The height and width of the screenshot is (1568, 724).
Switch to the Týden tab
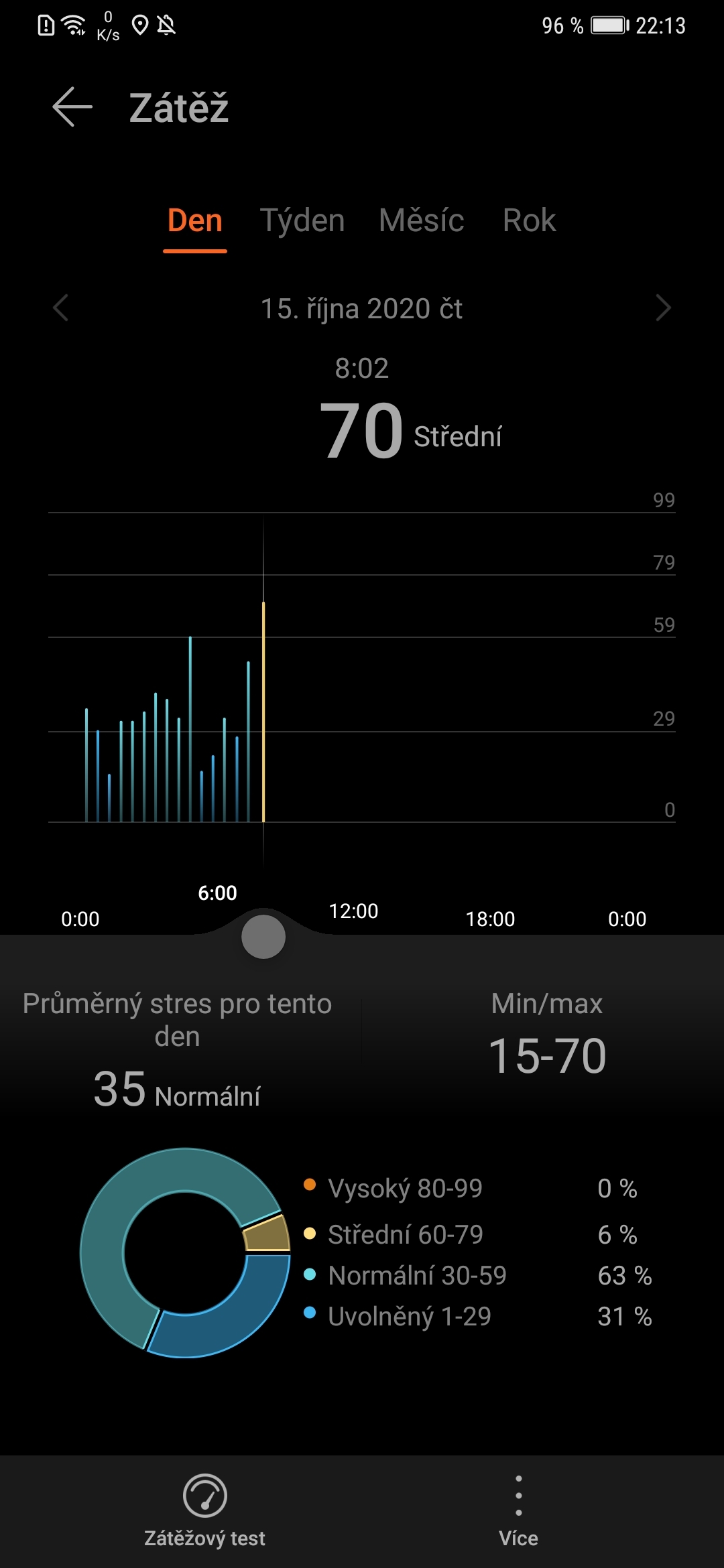pos(302,220)
